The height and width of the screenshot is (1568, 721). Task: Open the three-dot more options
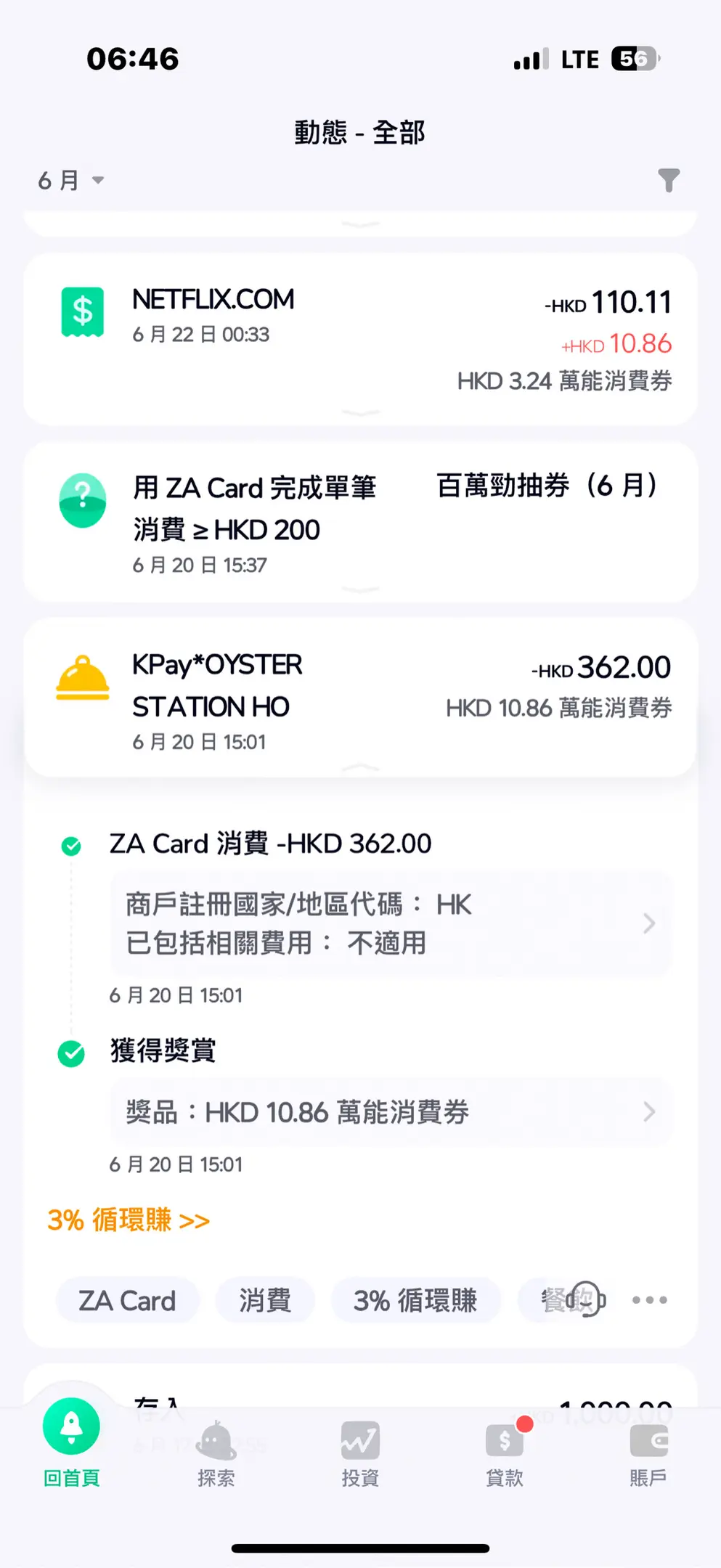tap(649, 1300)
